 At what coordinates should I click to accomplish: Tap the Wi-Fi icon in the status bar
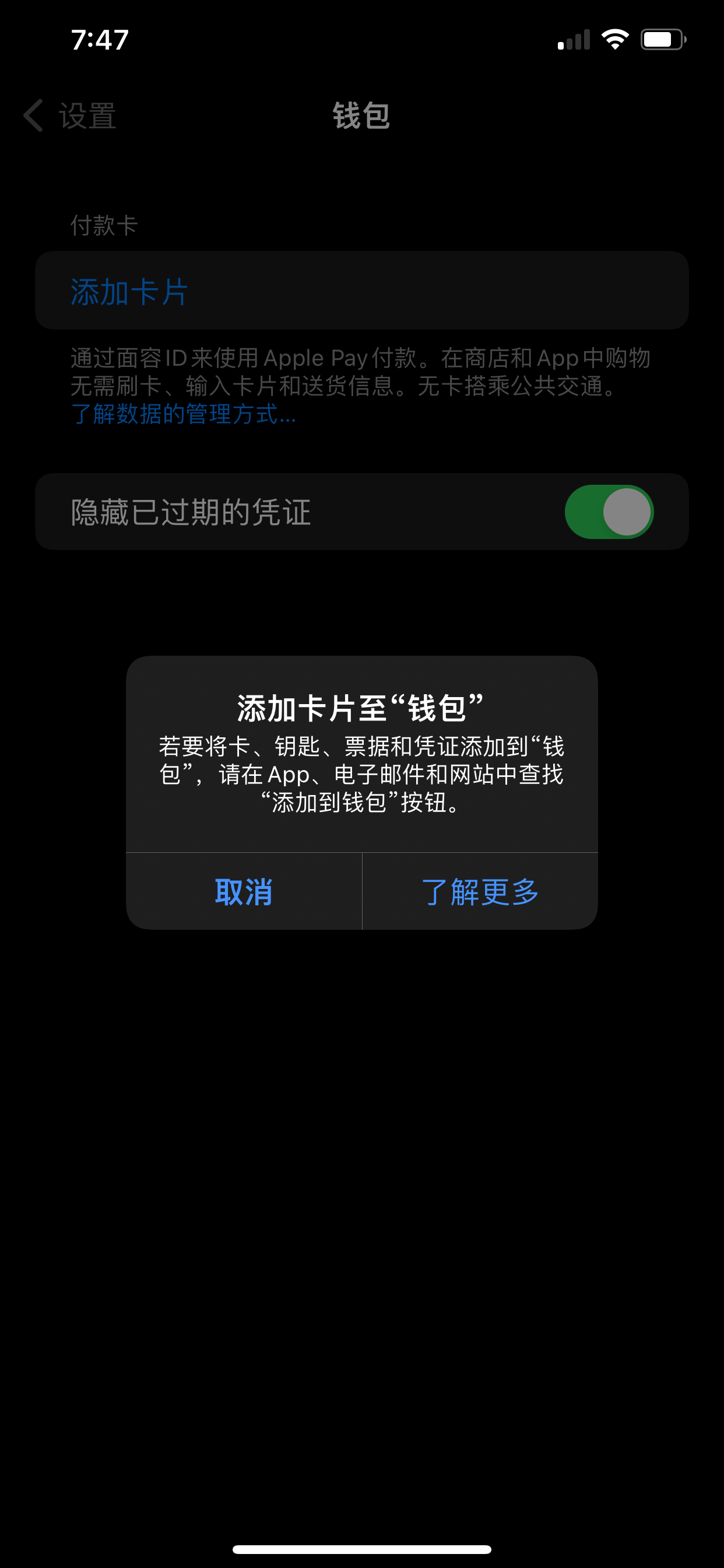coord(614,38)
